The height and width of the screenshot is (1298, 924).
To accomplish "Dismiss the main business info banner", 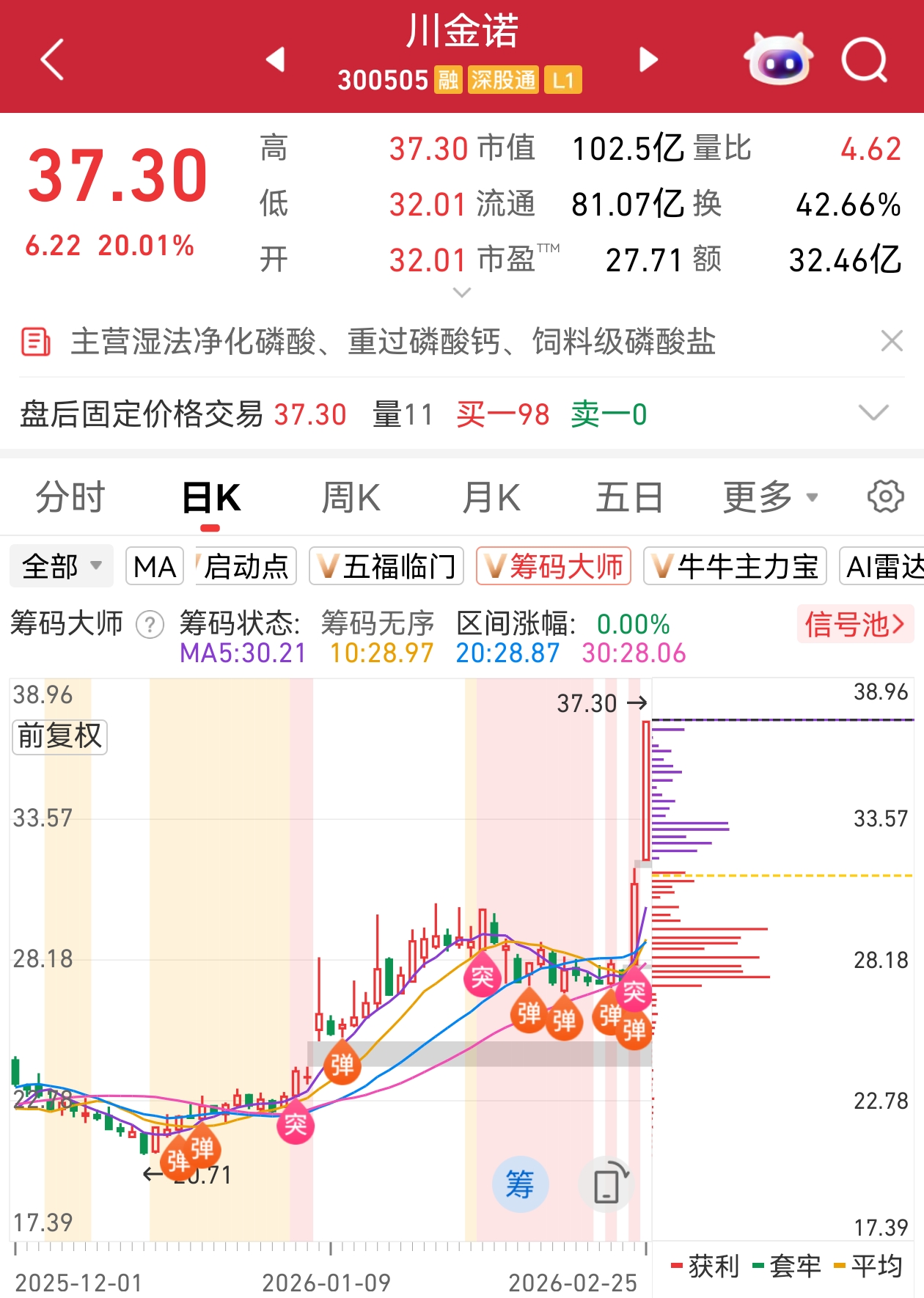I will 891,341.
